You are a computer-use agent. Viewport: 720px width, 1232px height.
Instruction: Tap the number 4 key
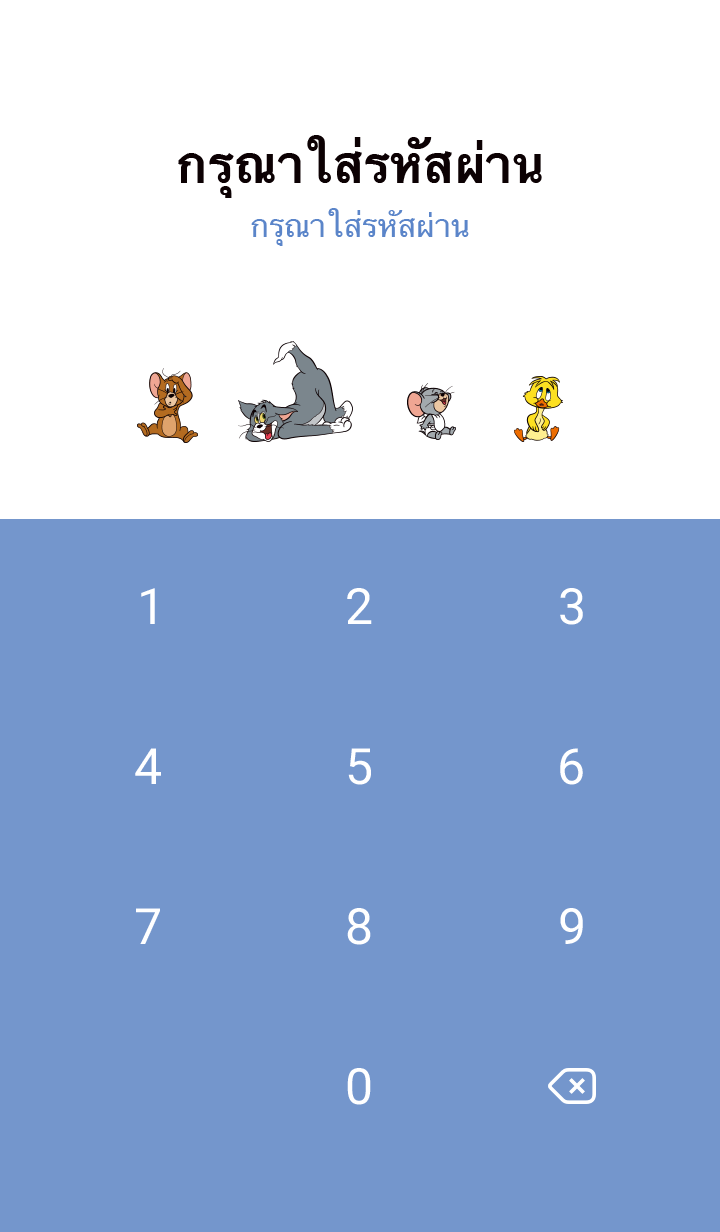pyautogui.click(x=148, y=767)
